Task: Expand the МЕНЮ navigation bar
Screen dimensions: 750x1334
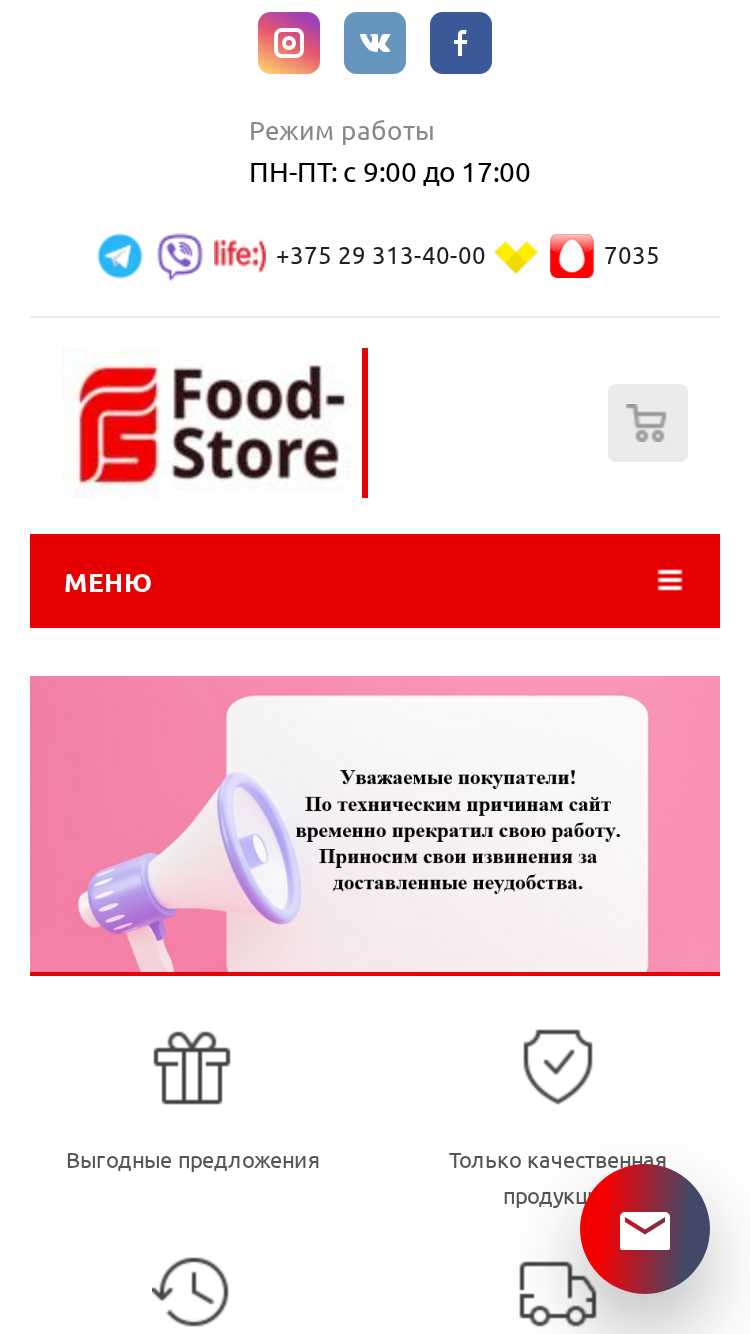Action: coord(375,581)
